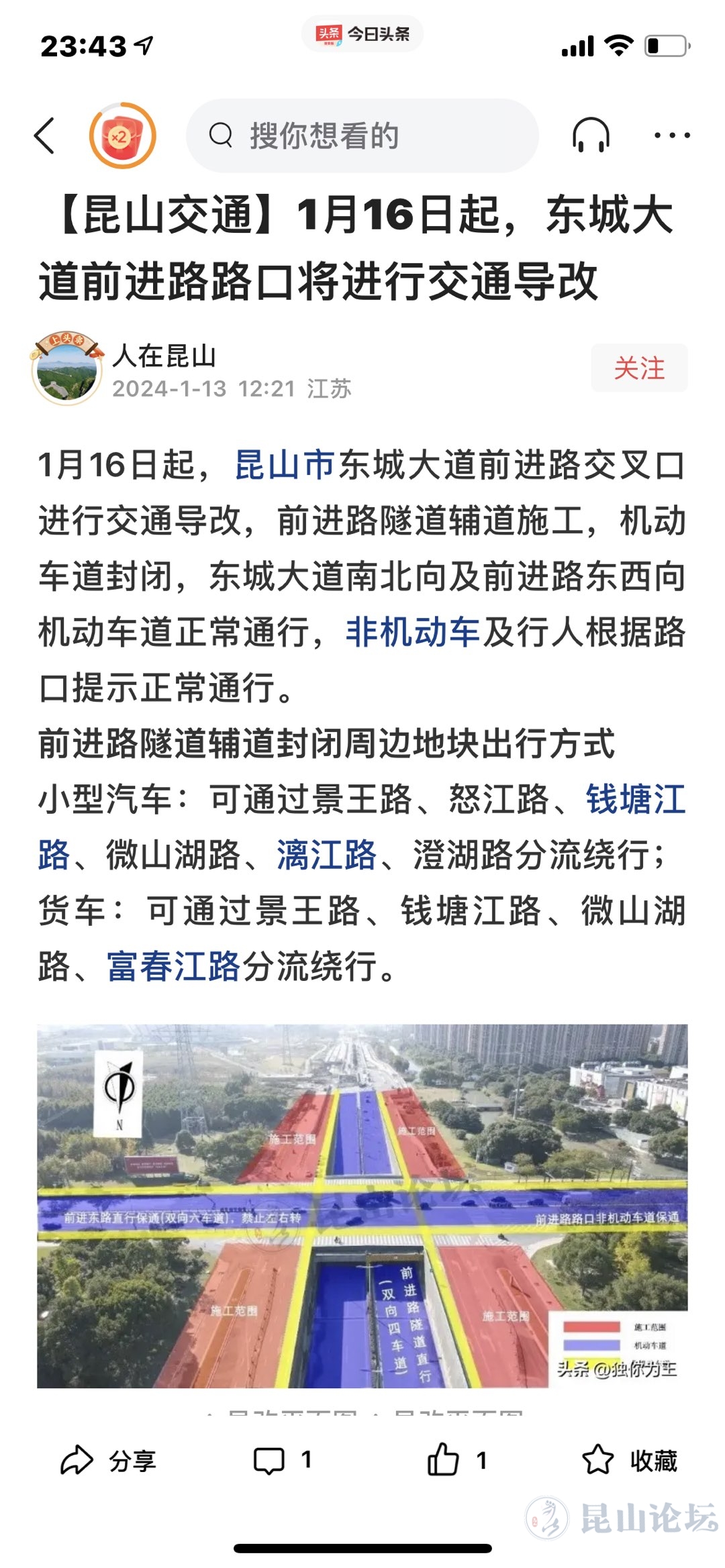Listen to the article with the headphone icon
The height and width of the screenshot is (1568, 725).
591,136
